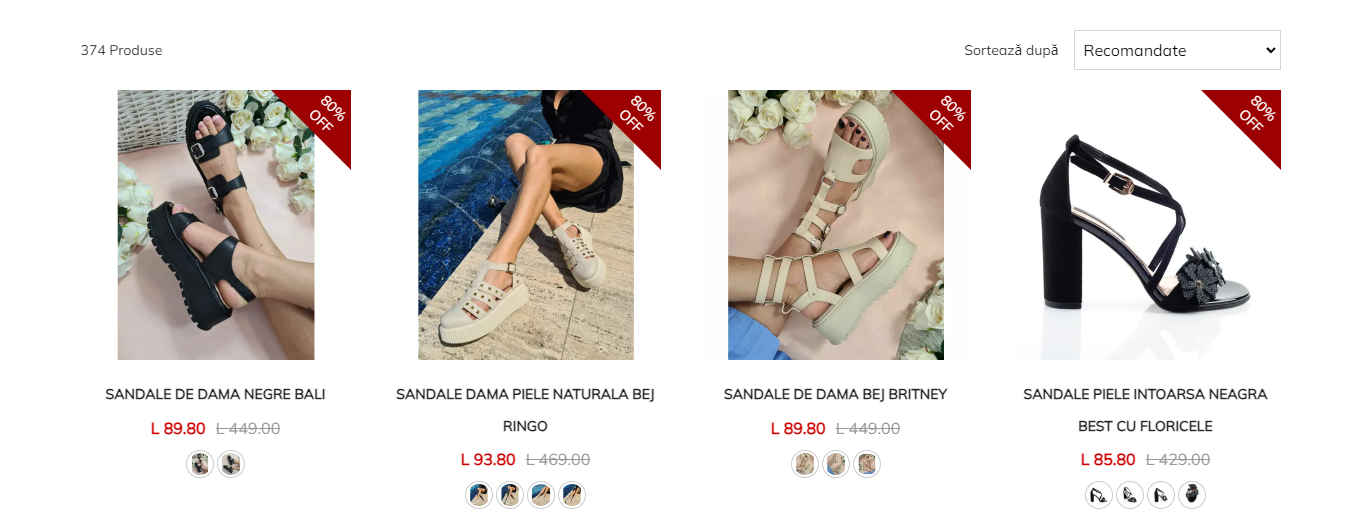The image size is (1369, 521).
Task: Open the SANDALE DE DAMA NEGRE BALI title
Action: point(216,394)
